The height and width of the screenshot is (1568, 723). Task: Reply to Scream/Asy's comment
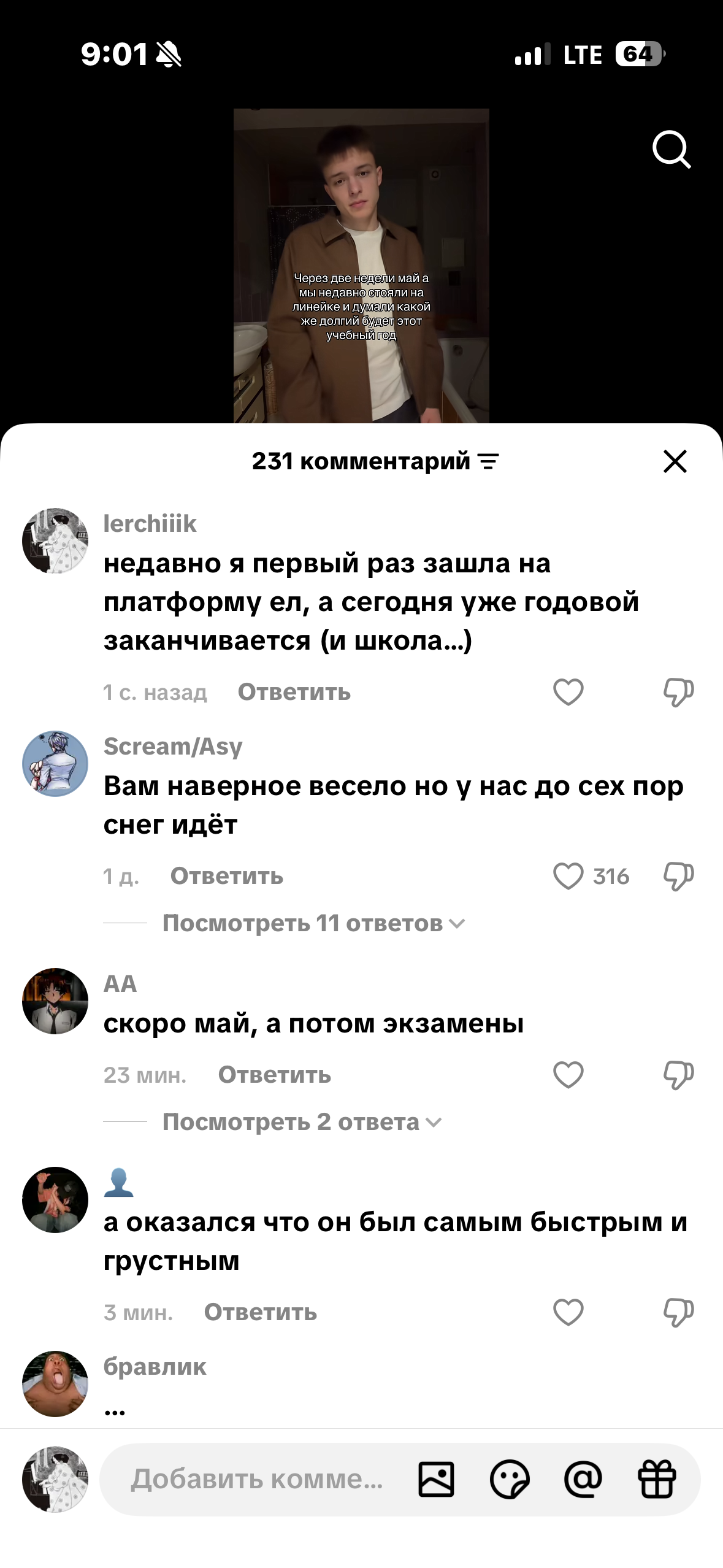(227, 876)
